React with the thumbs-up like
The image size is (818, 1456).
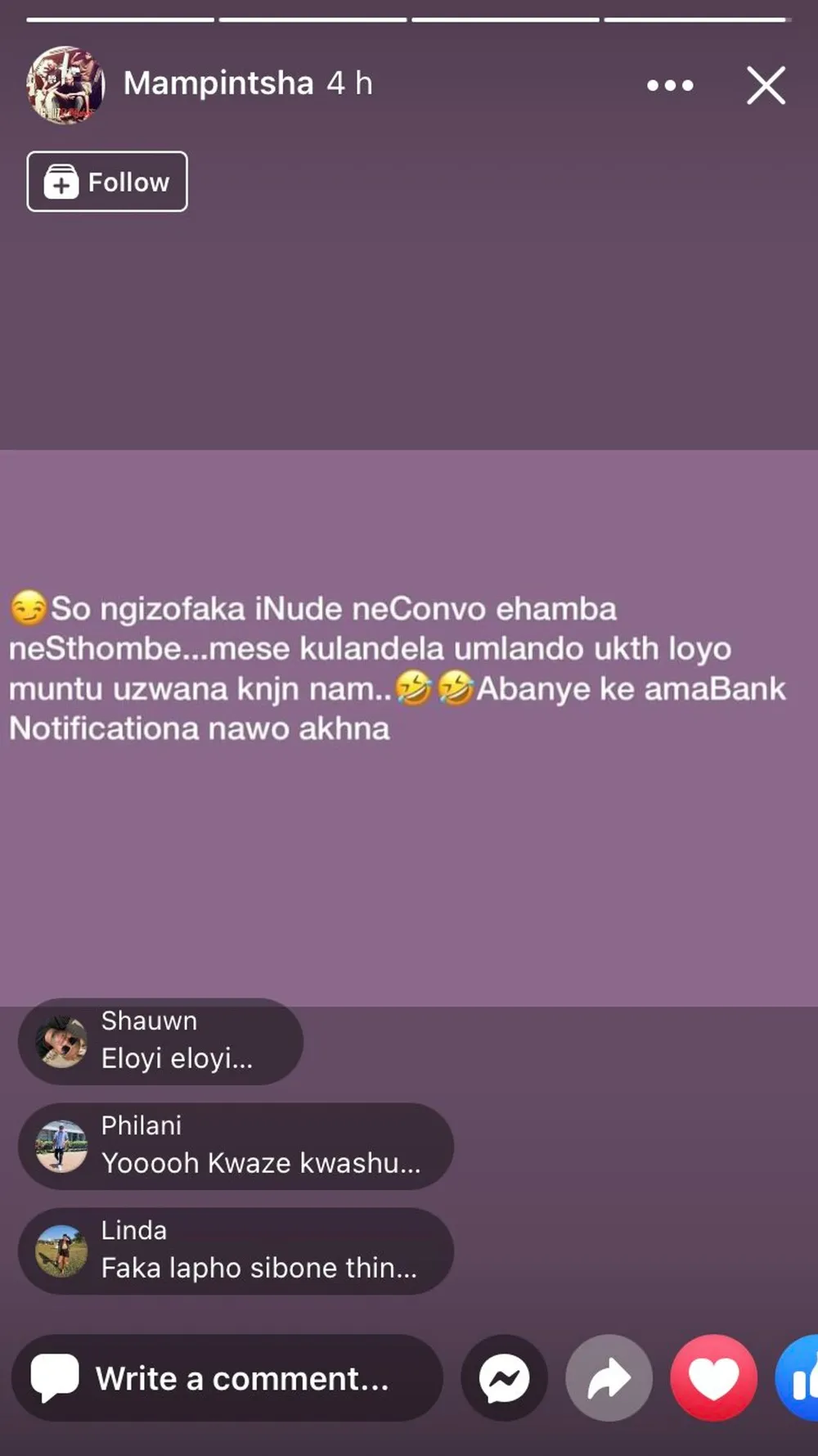(802, 1378)
